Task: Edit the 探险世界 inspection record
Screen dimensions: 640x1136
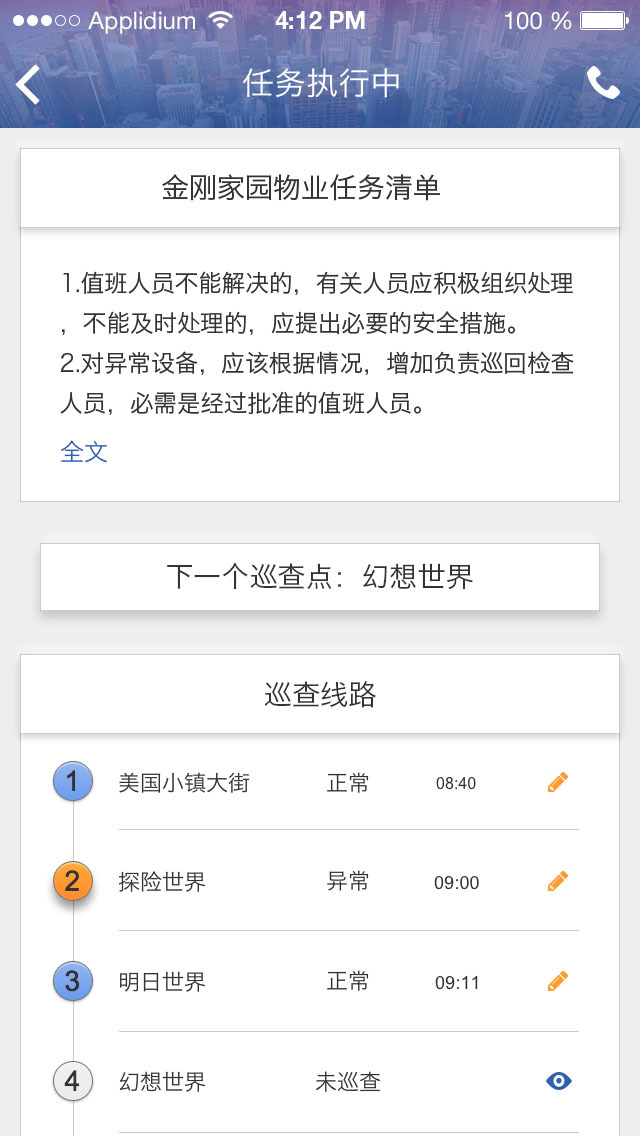Action: [558, 881]
